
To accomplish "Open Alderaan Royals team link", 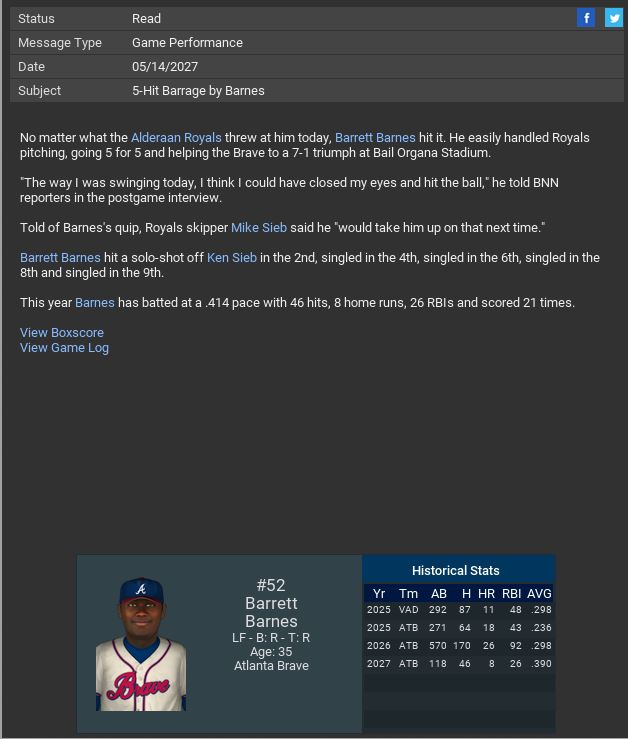I will 176,138.
